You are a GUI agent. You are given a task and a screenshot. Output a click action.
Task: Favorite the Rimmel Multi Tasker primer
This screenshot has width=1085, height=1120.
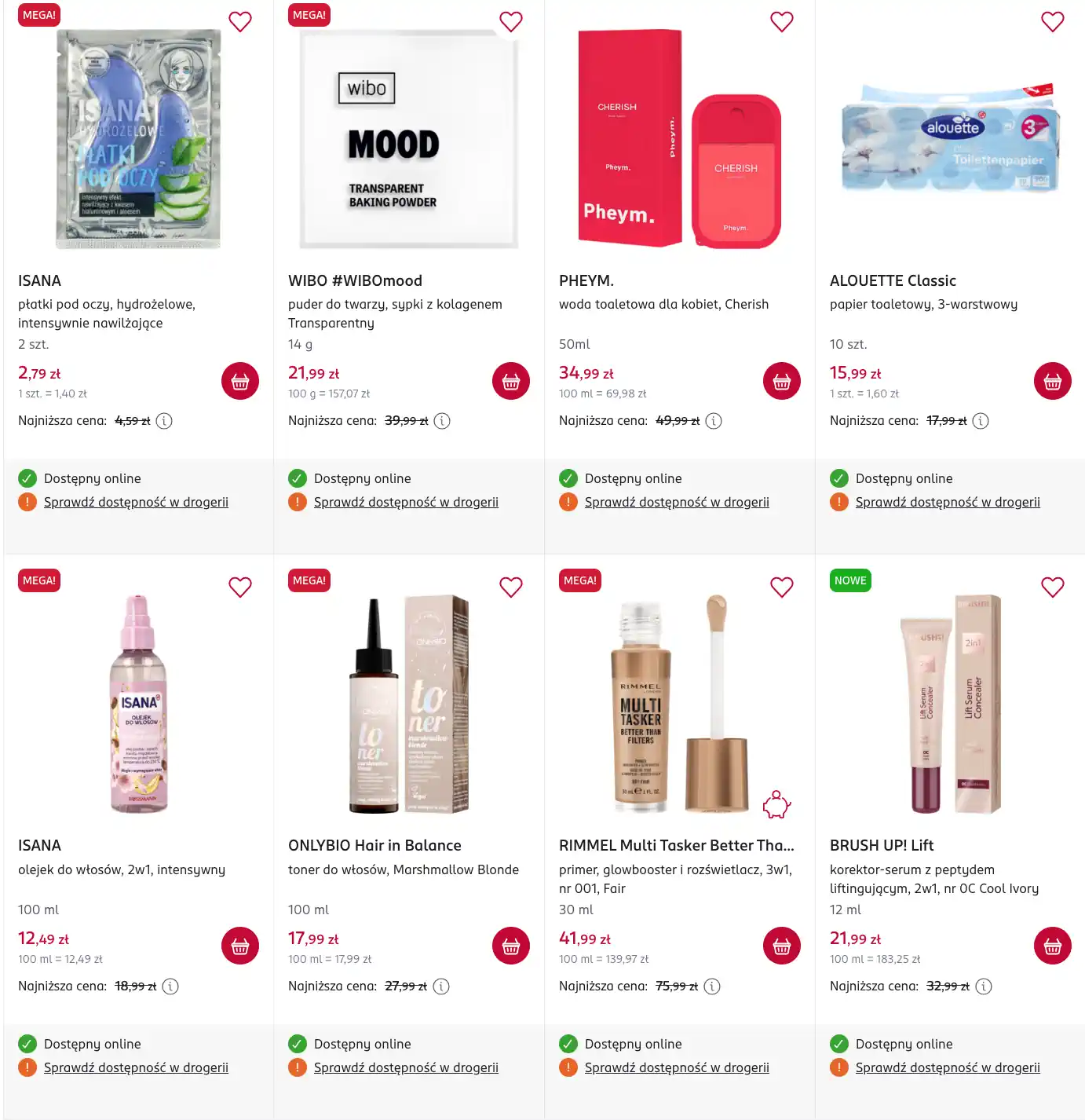pyautogui.click(x=782, y=587)
